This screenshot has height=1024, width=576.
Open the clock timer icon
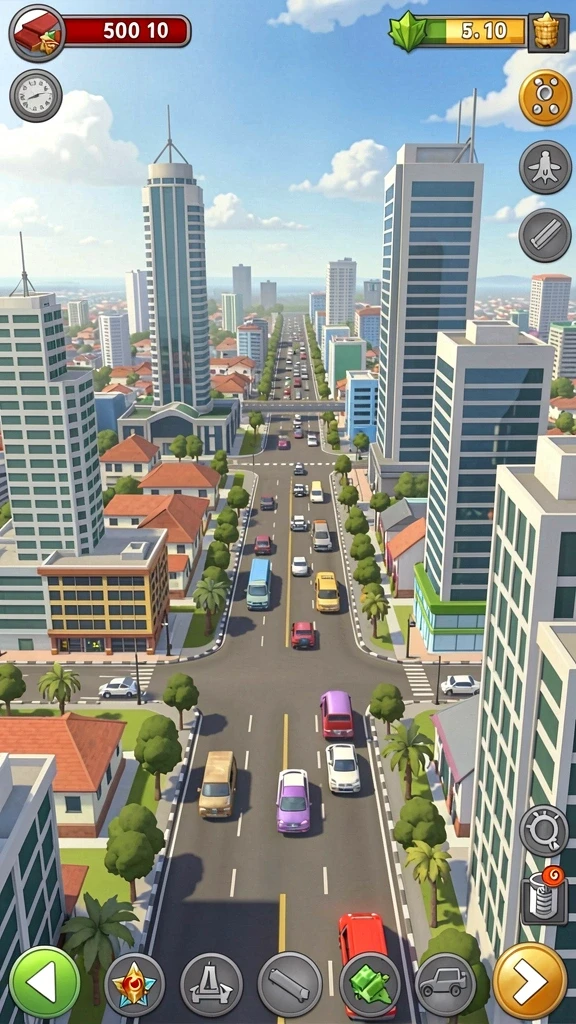pos(36,96)
